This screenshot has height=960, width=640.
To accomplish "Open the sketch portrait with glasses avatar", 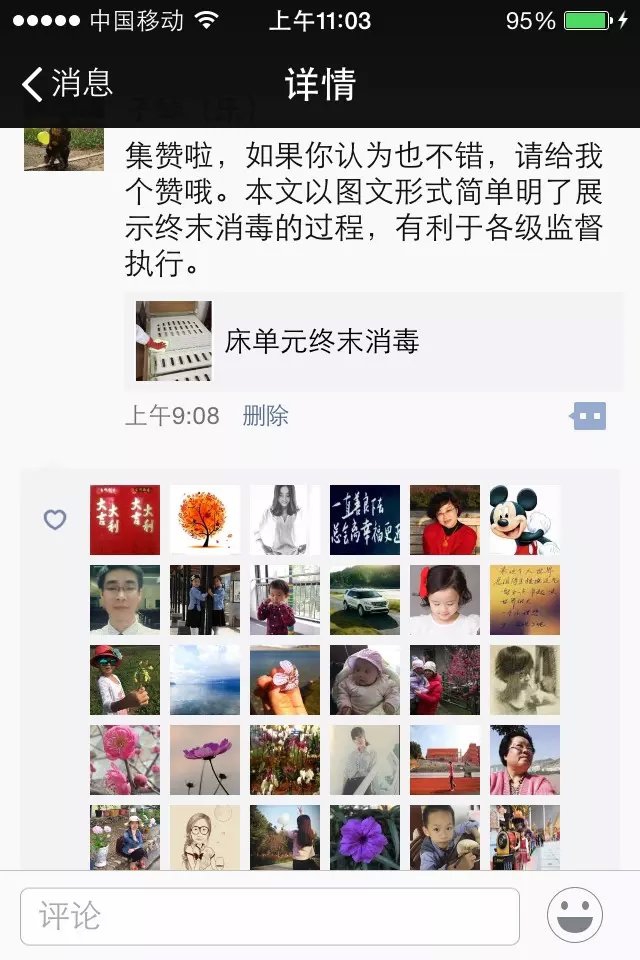I will 205,838.
